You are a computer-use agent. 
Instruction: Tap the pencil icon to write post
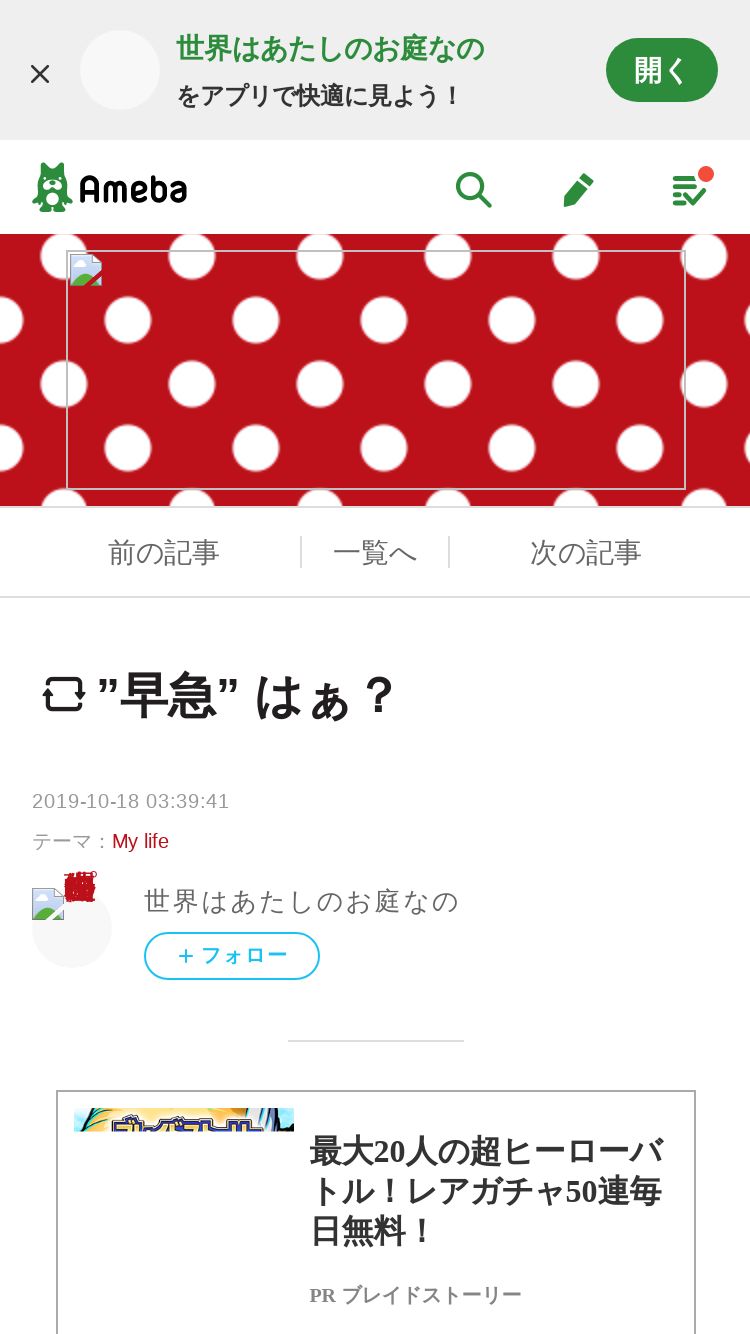(x=578, y=189)
